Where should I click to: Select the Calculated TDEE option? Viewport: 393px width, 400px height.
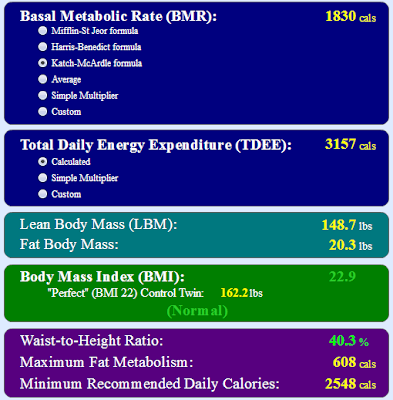pyautogui.click(x=42, y=162)
